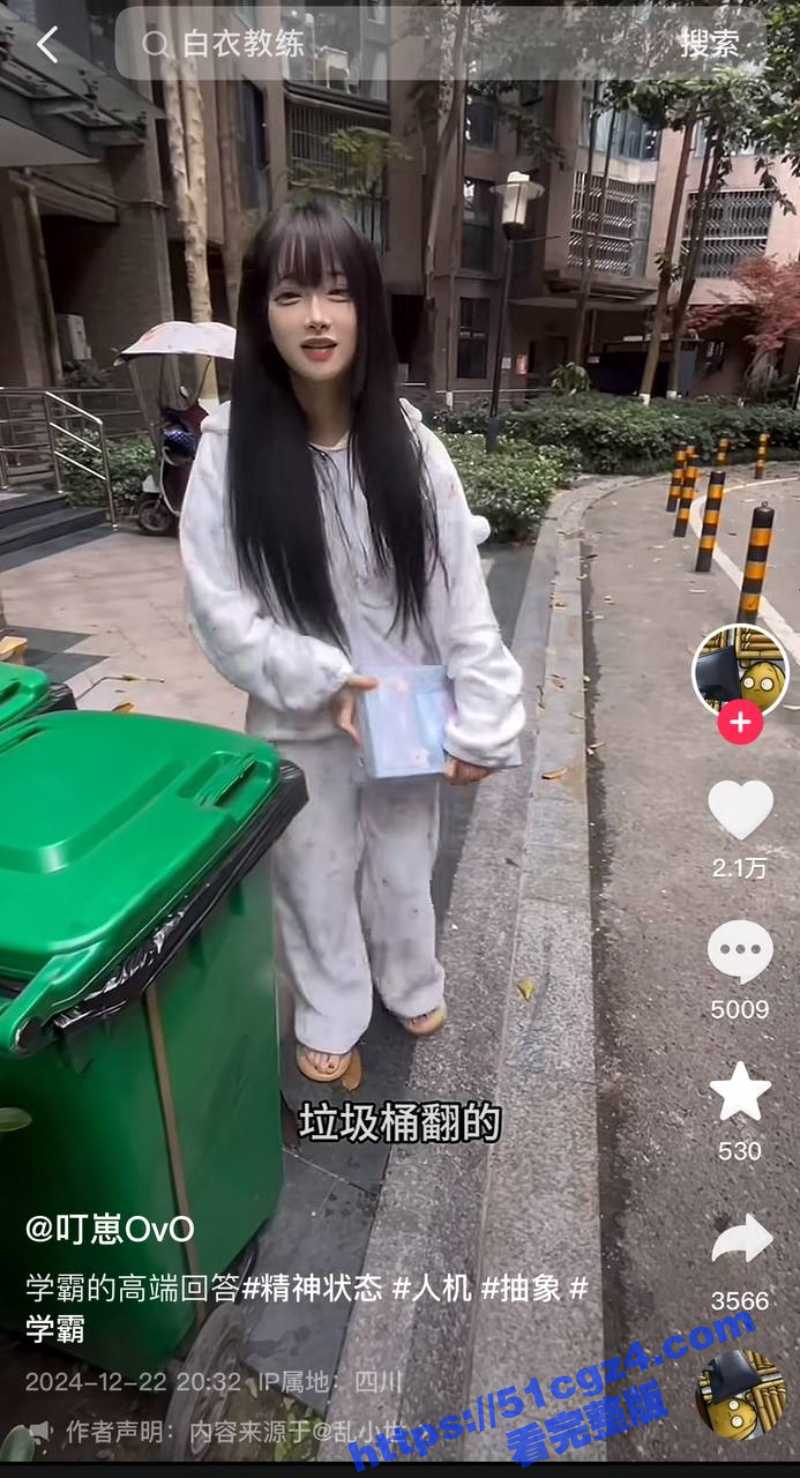Open the #抽象 hashtag
Image resolution: width=800 pixels, height=1478 pixels.
[520, 1288]
